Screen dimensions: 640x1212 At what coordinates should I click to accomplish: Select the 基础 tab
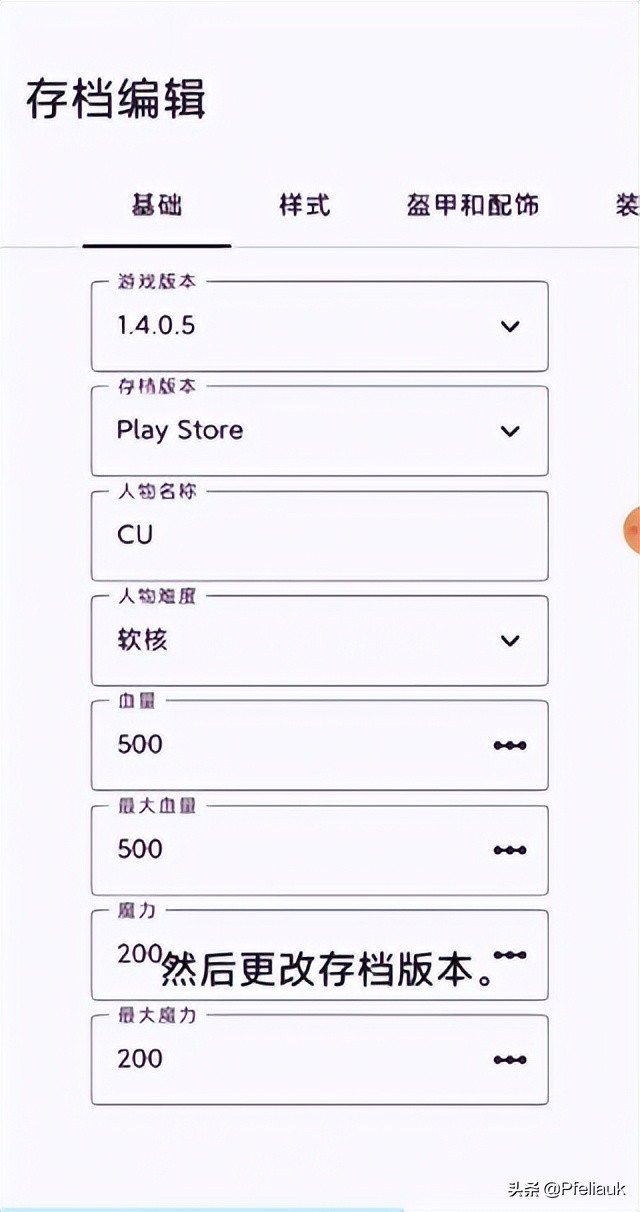click(157, 206)
